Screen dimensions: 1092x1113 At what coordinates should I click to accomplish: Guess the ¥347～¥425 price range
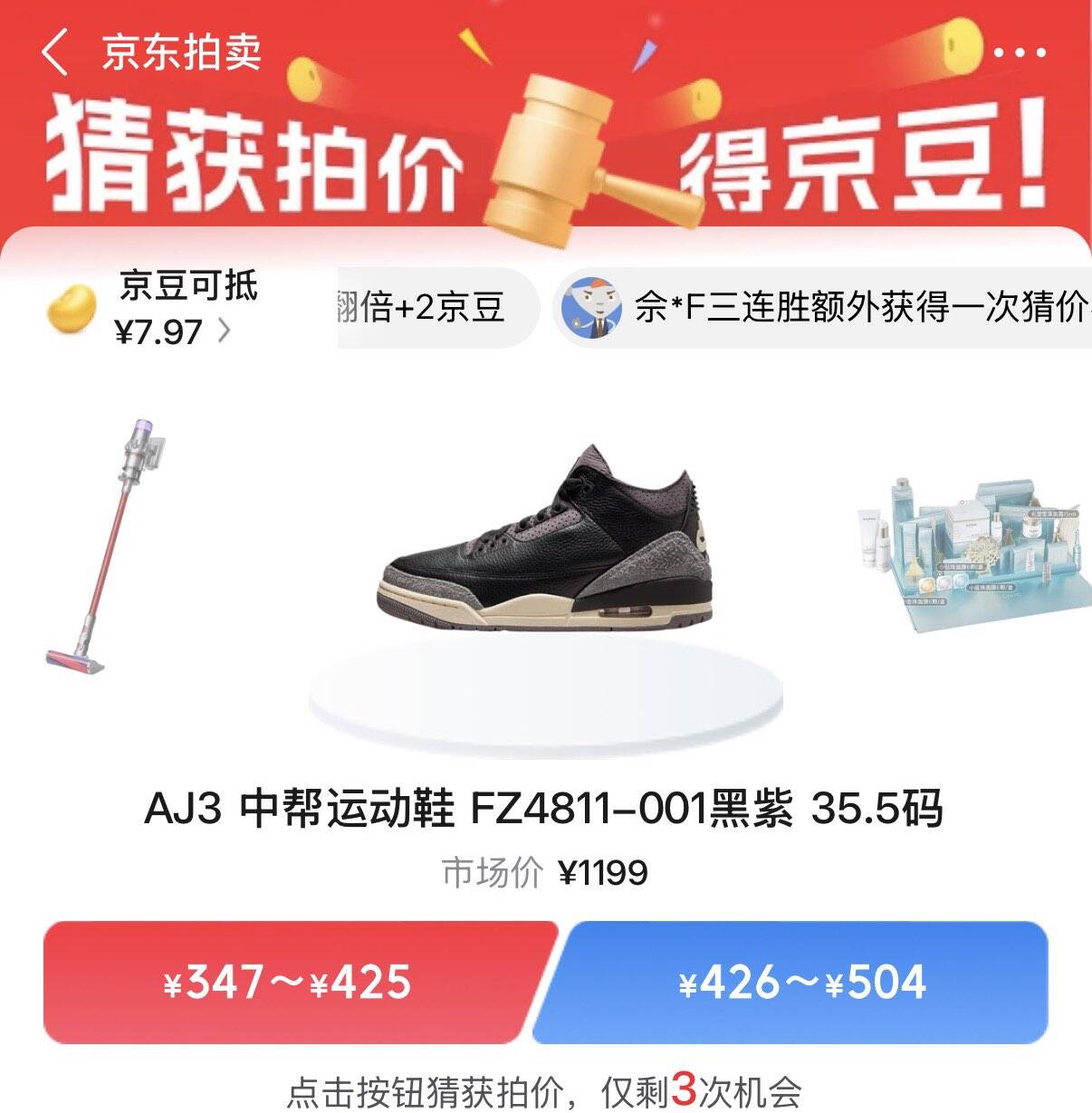pos(299,982)
